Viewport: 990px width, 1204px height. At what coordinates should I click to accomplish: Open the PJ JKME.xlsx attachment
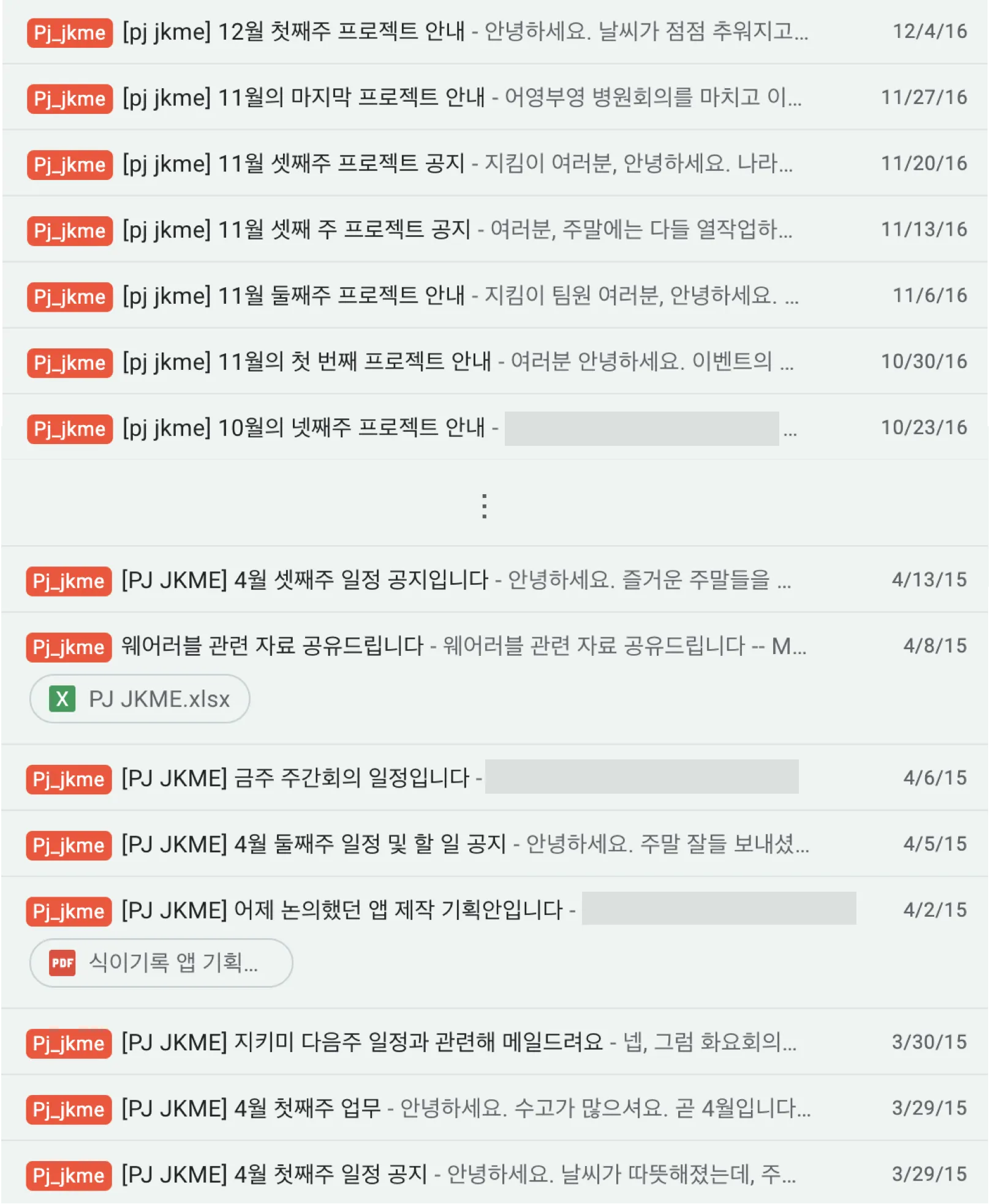click(x=140, y=699)
